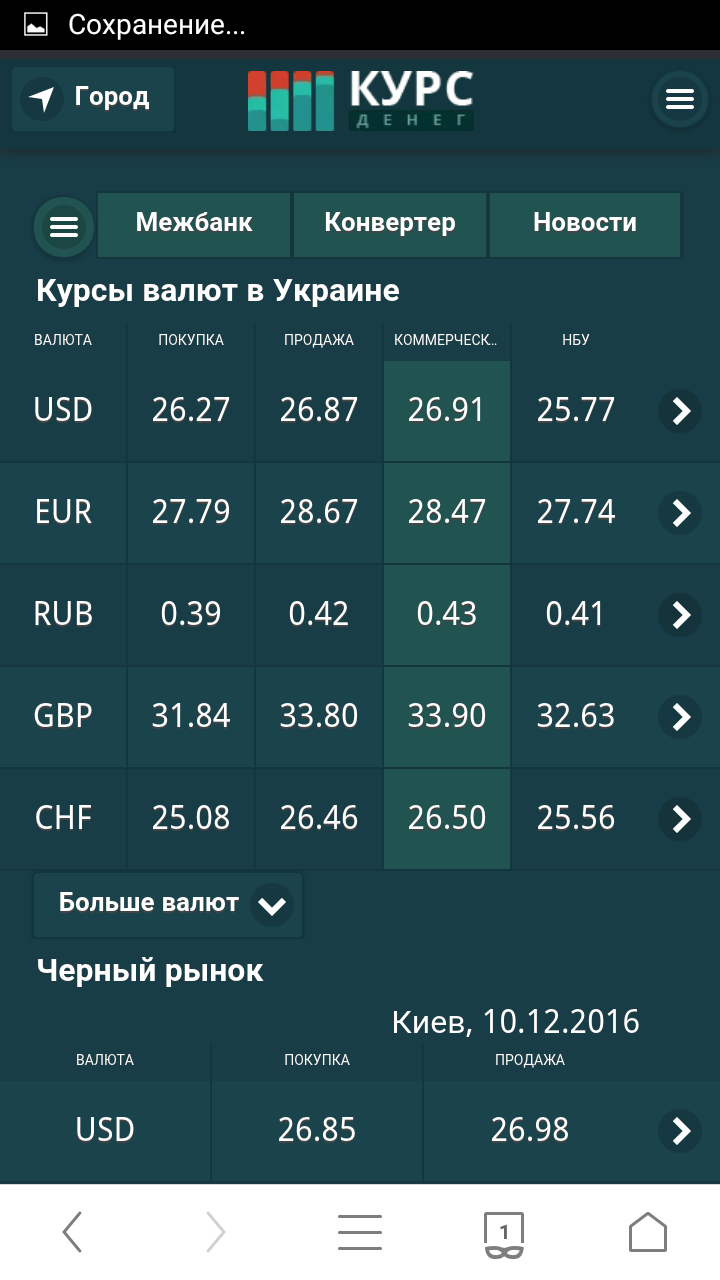
Task: Open black market USD details arrow
Action: coord(680,1131)
